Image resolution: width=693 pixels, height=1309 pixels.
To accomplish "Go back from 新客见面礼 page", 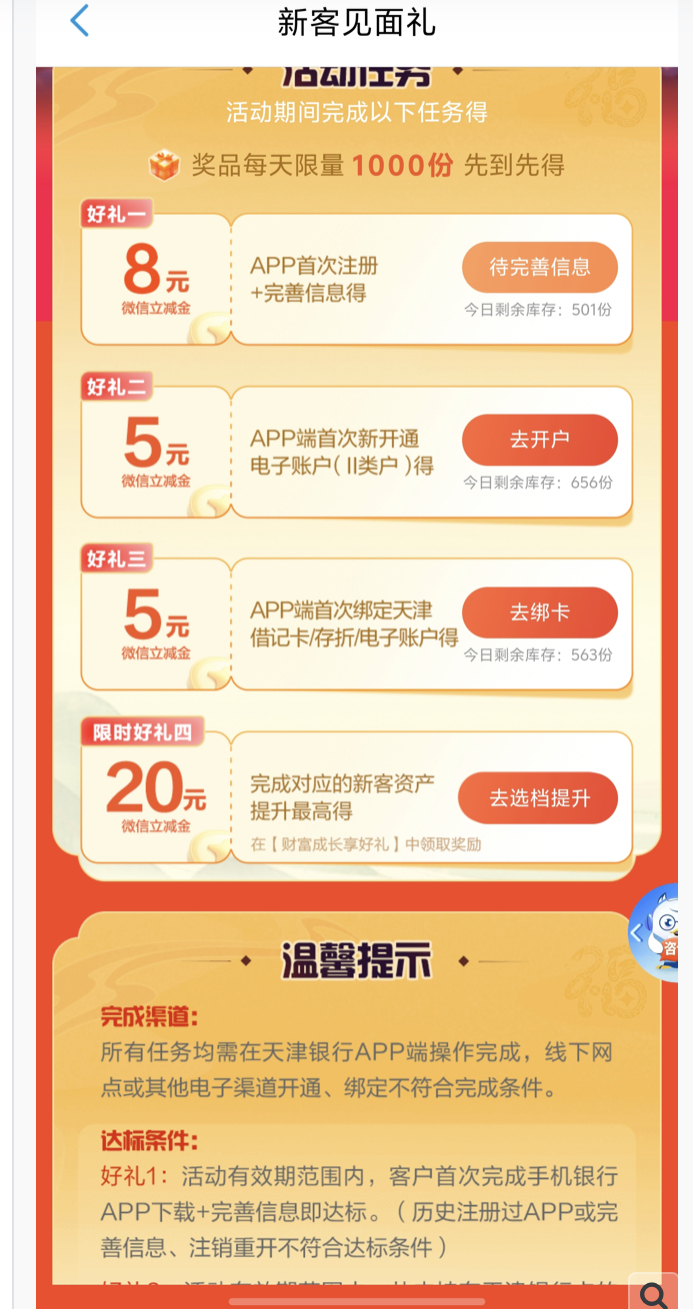I will click(x=80, y=22).
